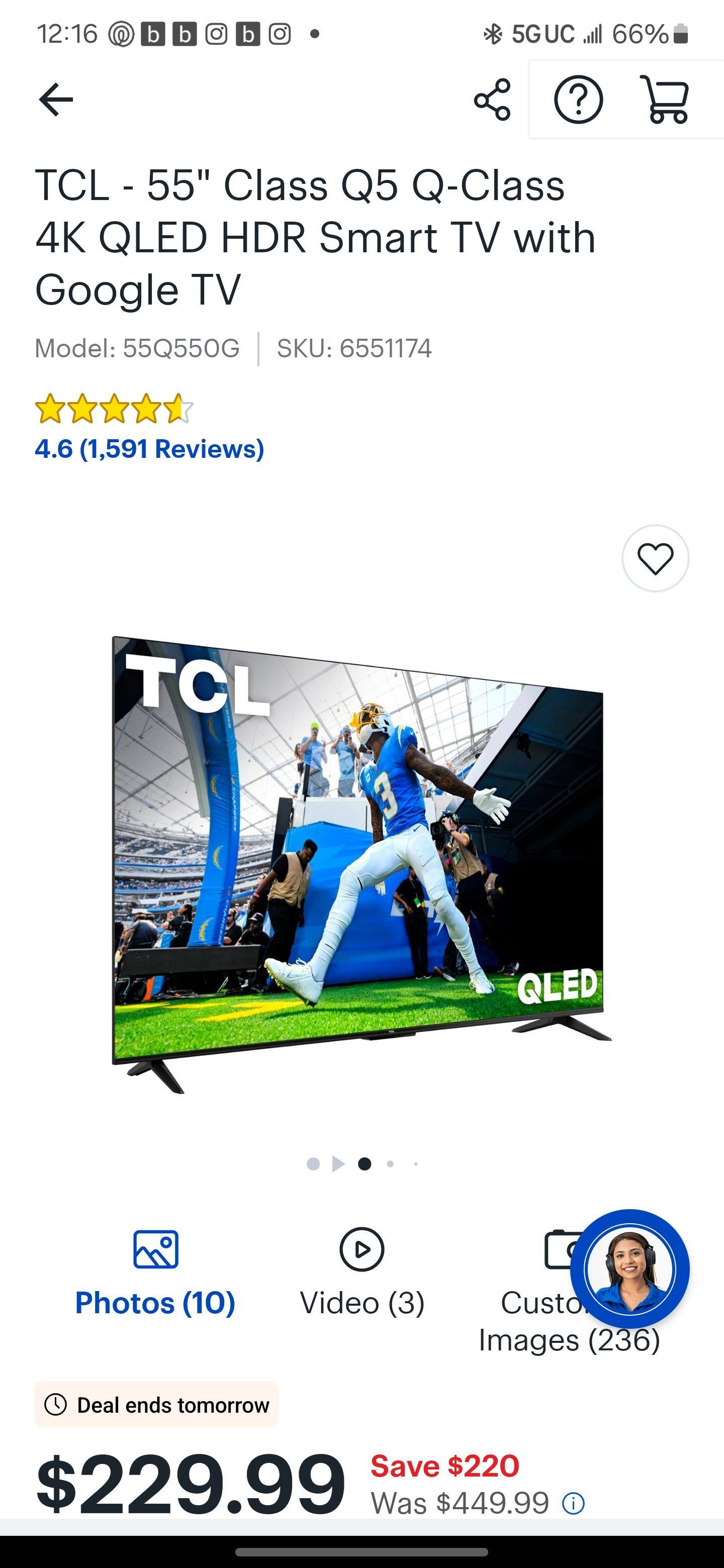Save the TV with the heart icon
Screen dimensions: 724x1568
pyautogui.click(x=655, y=558)
